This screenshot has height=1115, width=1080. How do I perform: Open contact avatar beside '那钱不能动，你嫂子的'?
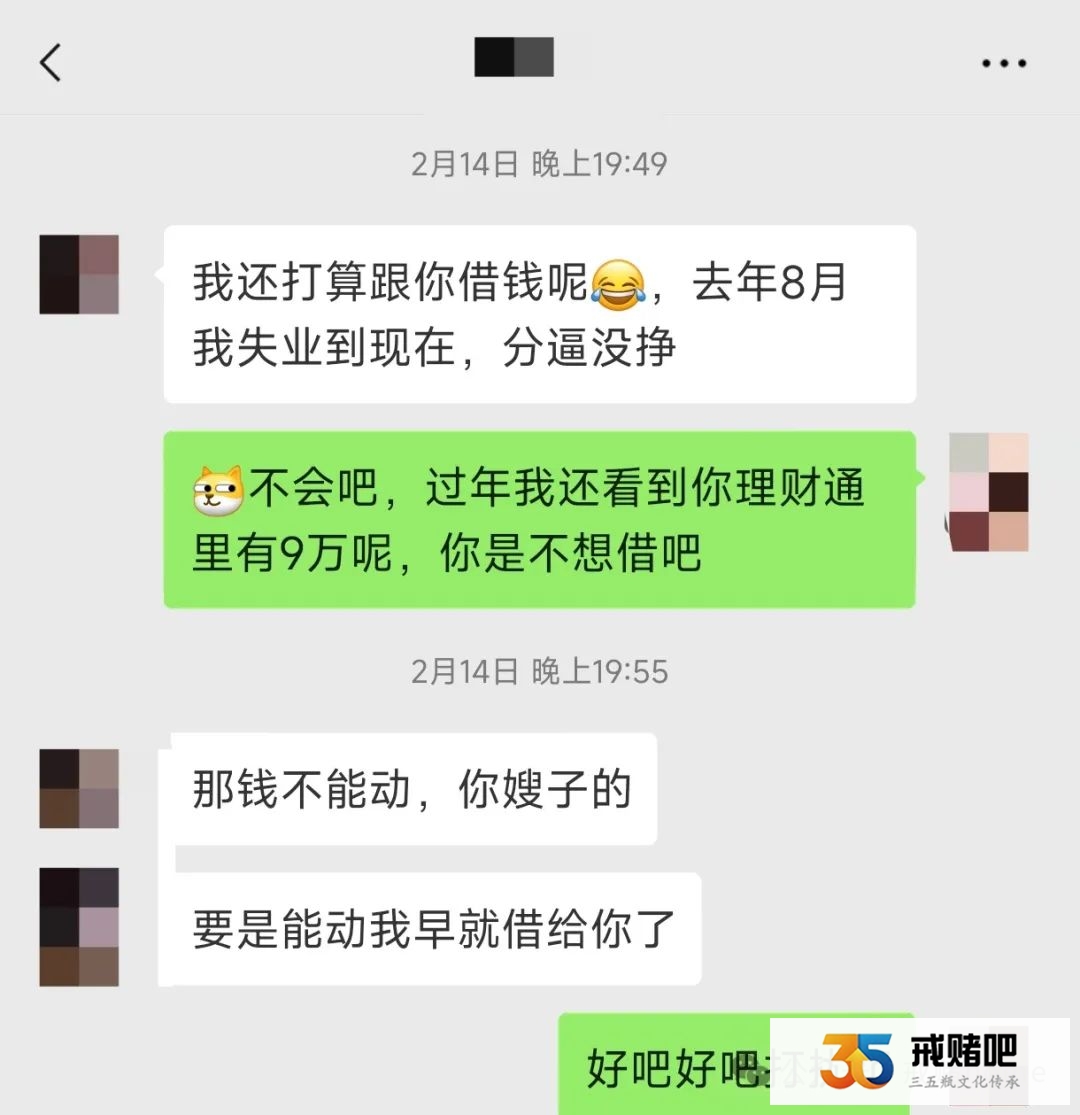79,788
